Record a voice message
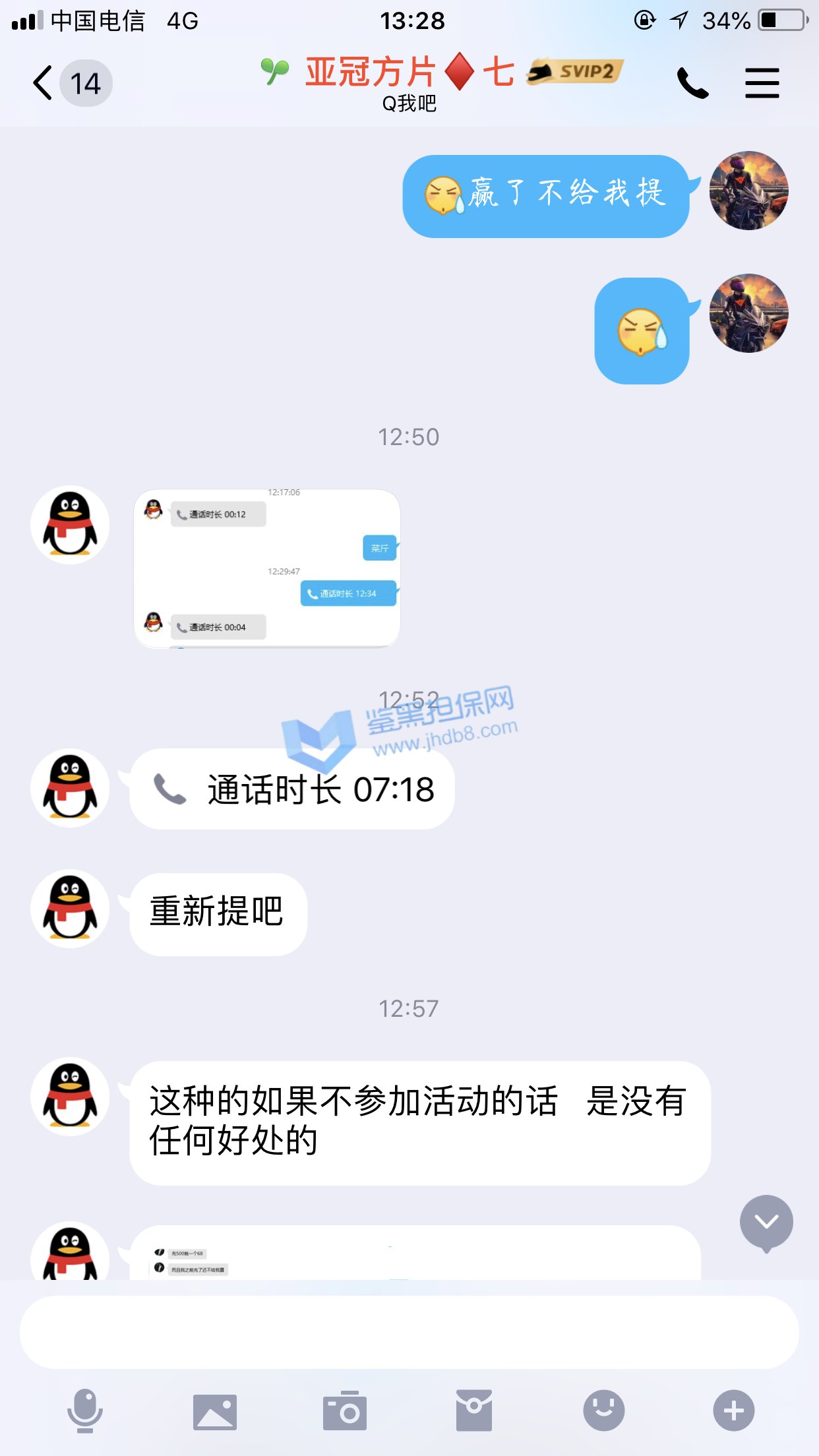819x1456 pixels. click(x=85, y=1411)
